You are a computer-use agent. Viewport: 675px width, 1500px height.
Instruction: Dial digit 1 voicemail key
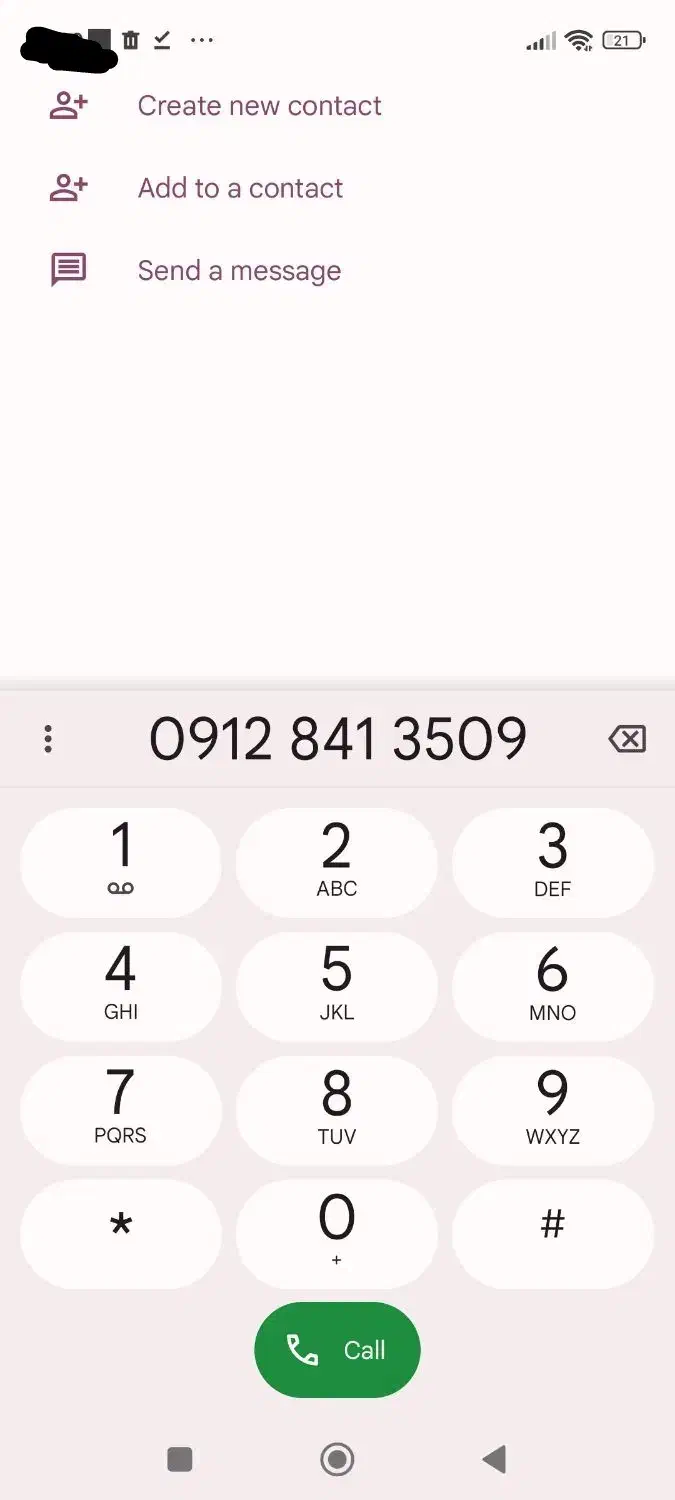121,862
